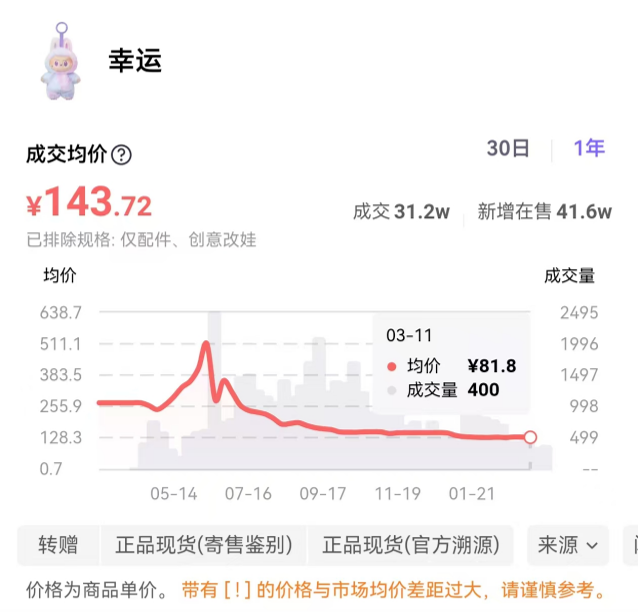638x614 pixels.
Task: Open the 成交均价 help question mark
Action: [x=121, y=155]
